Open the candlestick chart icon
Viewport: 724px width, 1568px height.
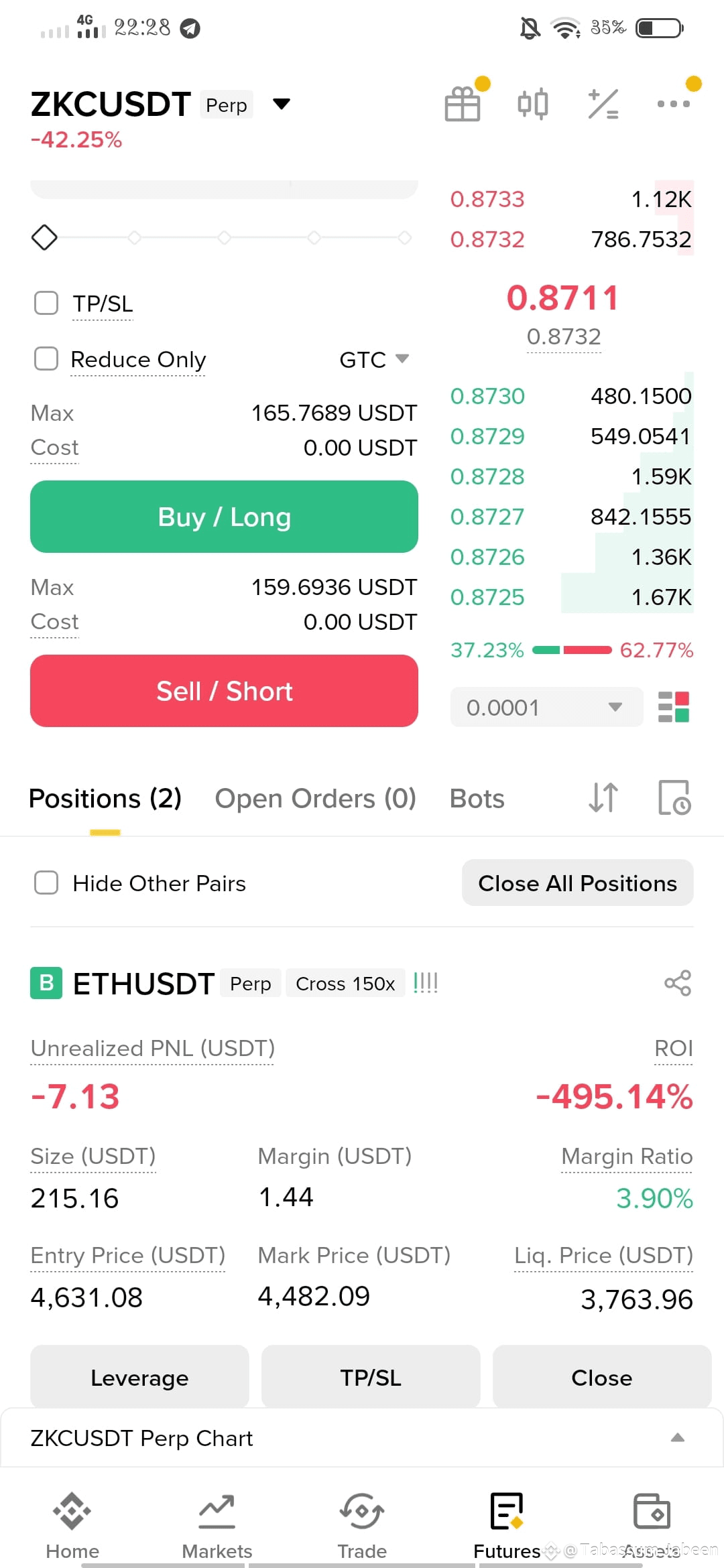tap(533, 104)
